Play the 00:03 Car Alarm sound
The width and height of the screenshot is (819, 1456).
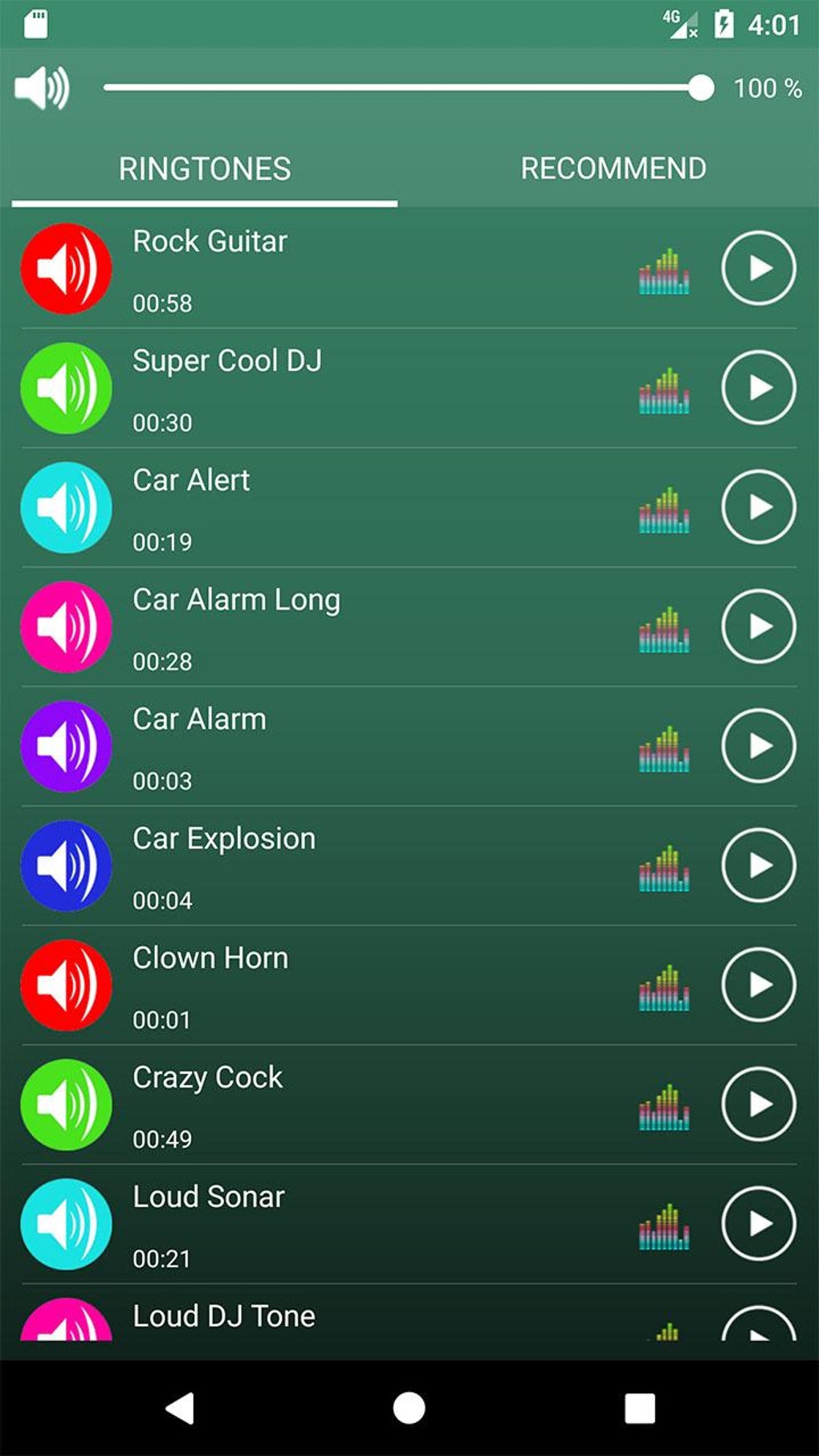coord(758,746)
